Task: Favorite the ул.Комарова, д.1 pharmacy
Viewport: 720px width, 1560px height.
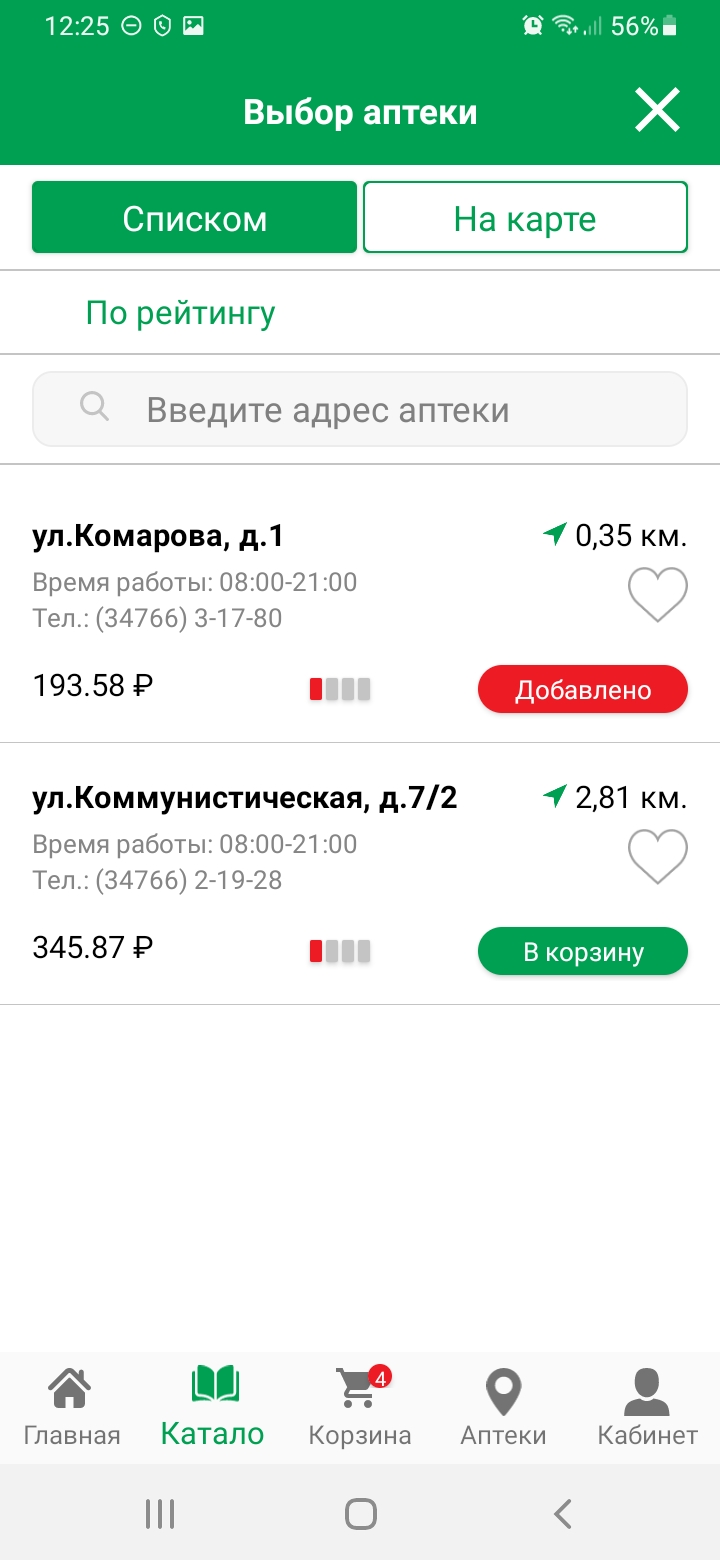Action: (x=657, y=594)
